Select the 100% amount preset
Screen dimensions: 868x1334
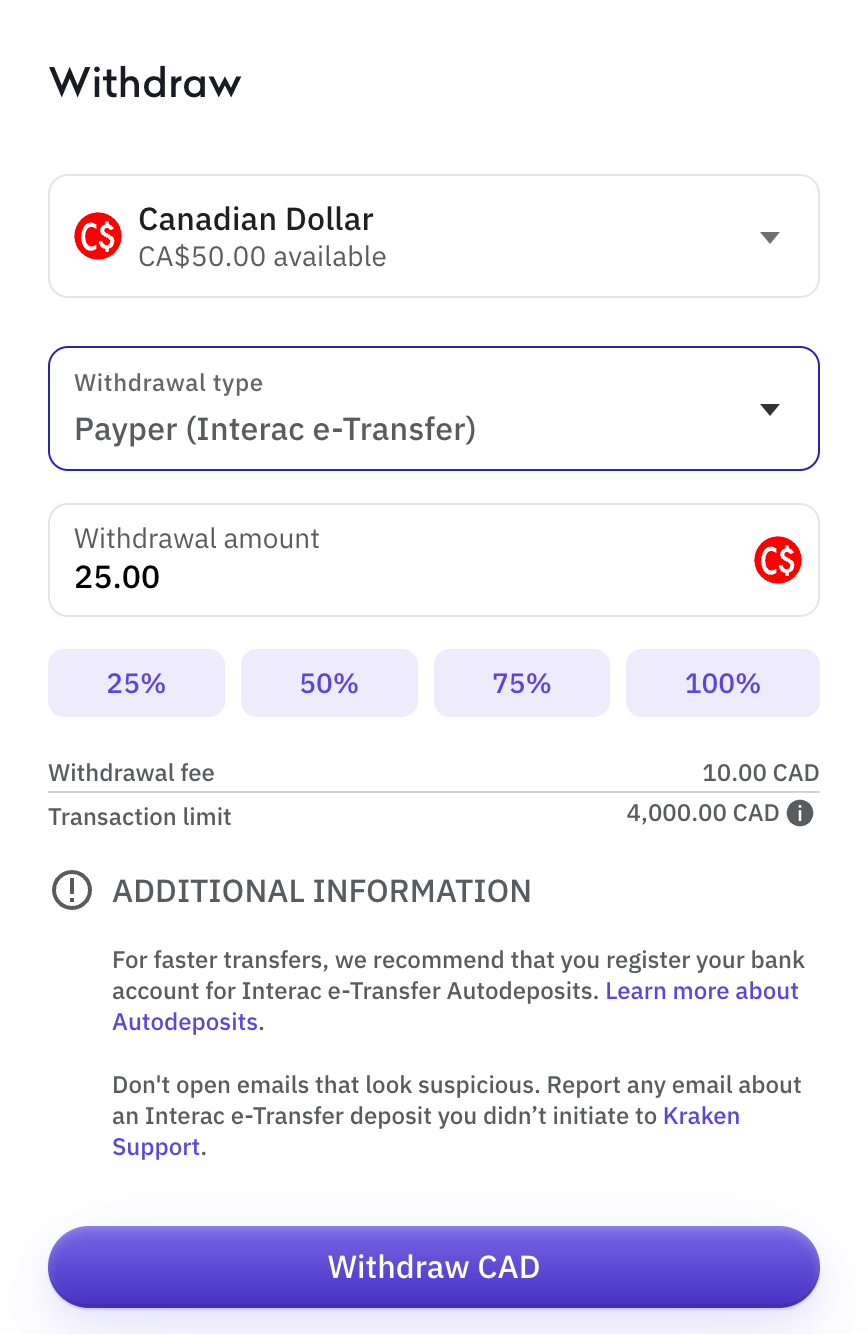coord(722,682)
